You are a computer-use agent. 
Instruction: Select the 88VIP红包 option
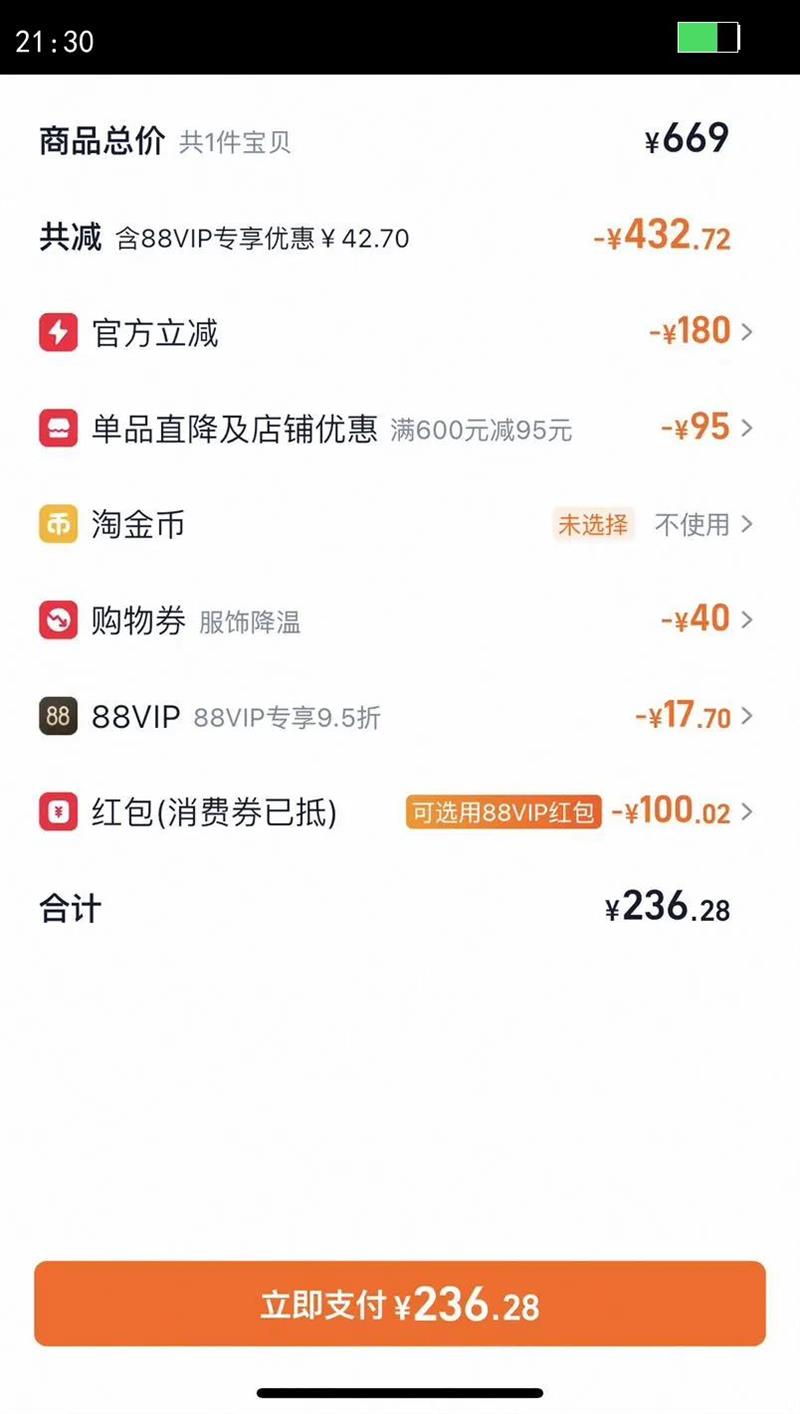click(x=502, y=812)
